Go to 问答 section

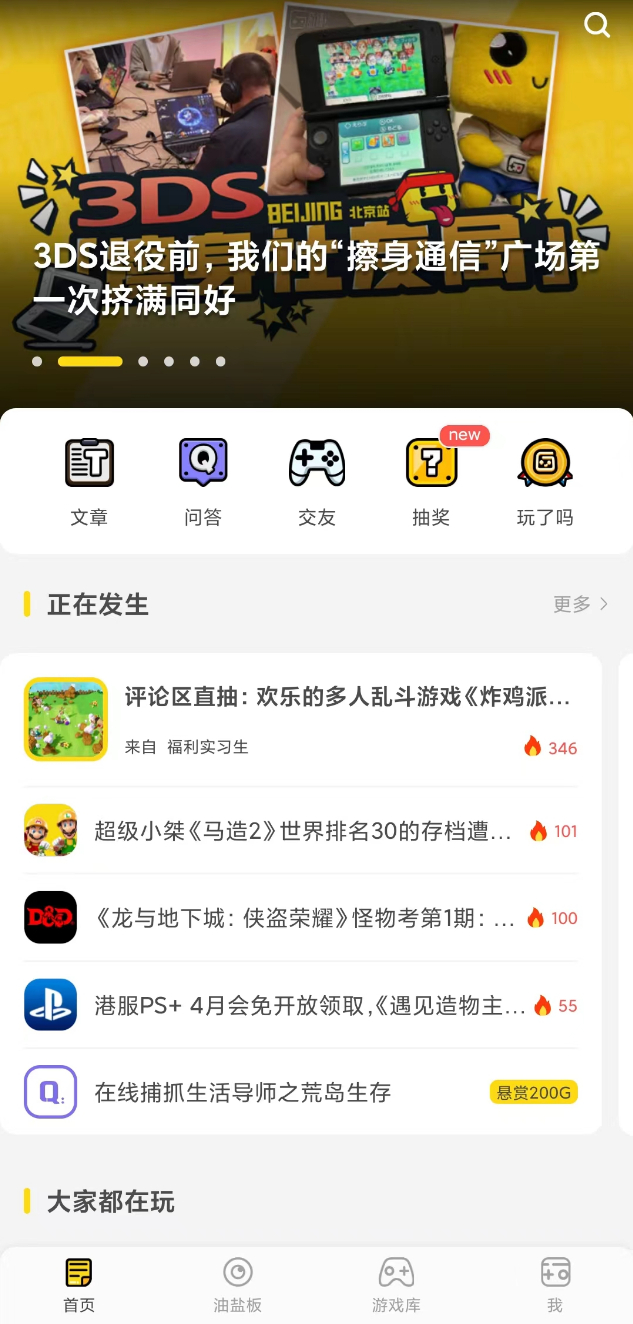pyautogui.click(x=203, y=481)
